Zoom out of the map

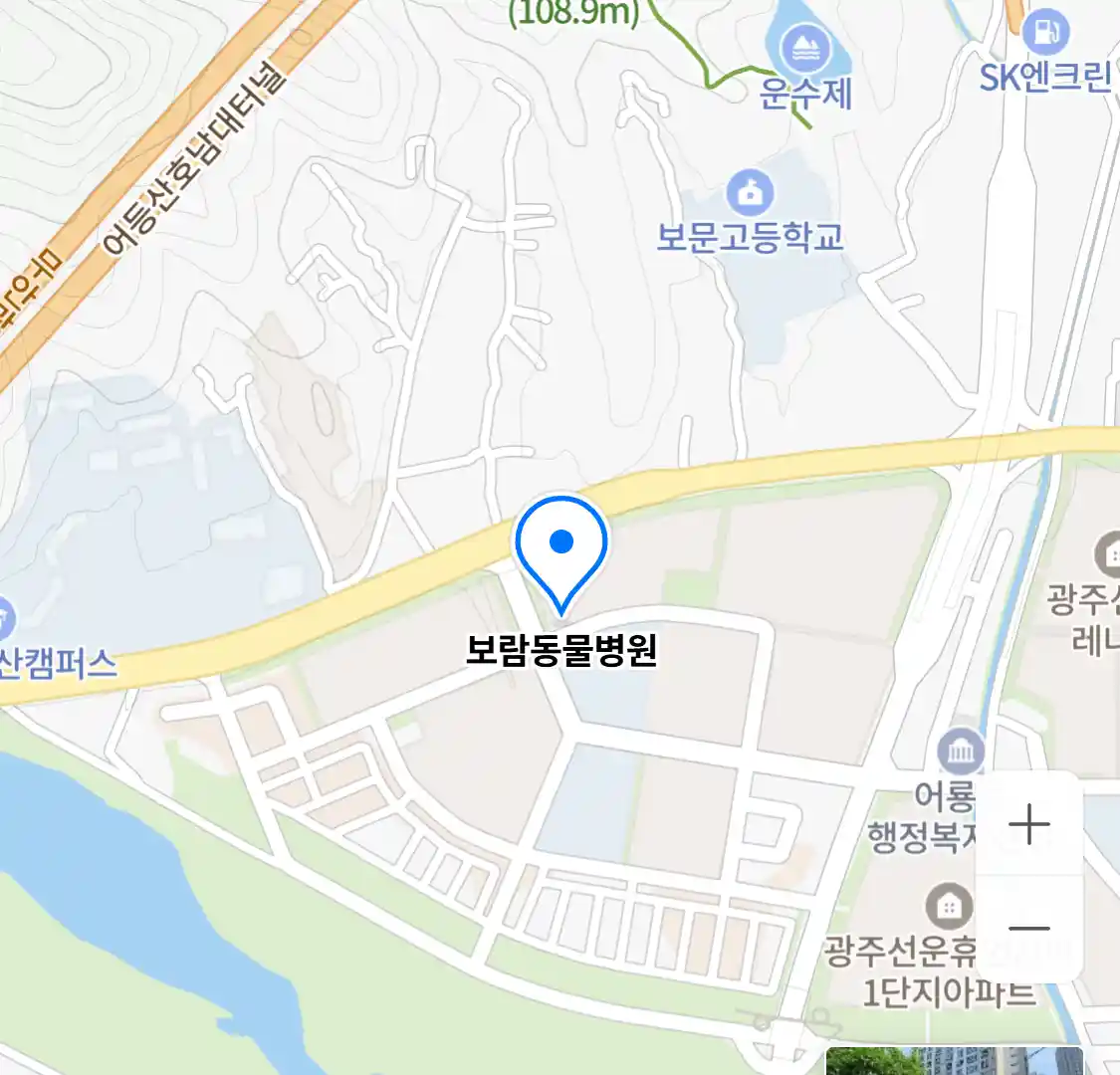click(1028, 929)
